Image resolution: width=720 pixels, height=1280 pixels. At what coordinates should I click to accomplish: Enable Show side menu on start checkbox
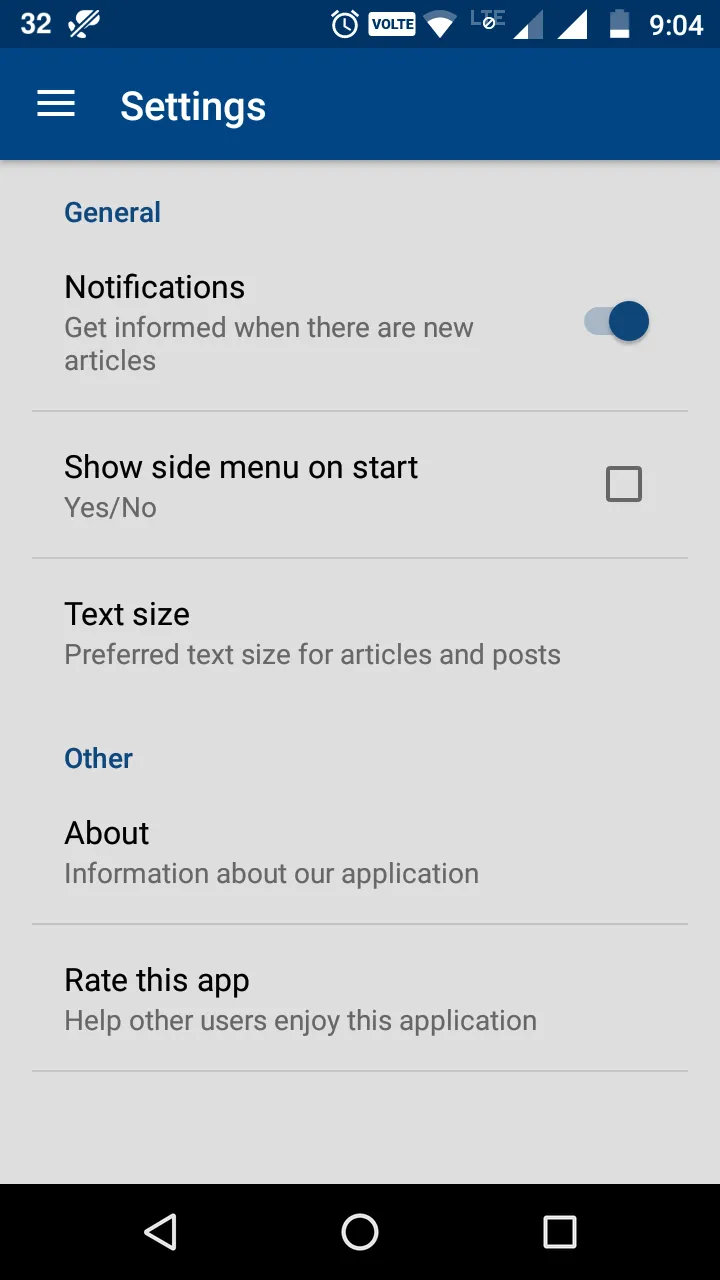tap(623, 484)
